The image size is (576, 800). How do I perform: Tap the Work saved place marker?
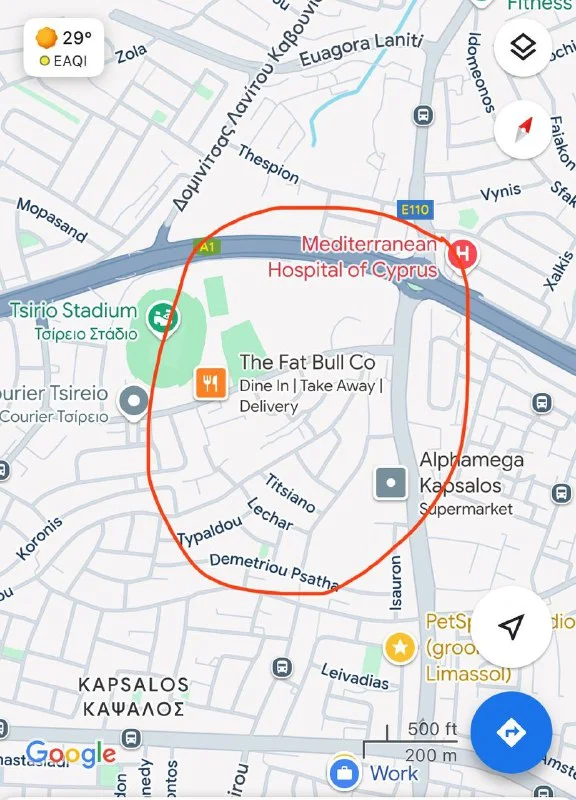click(x=344, y=773)
